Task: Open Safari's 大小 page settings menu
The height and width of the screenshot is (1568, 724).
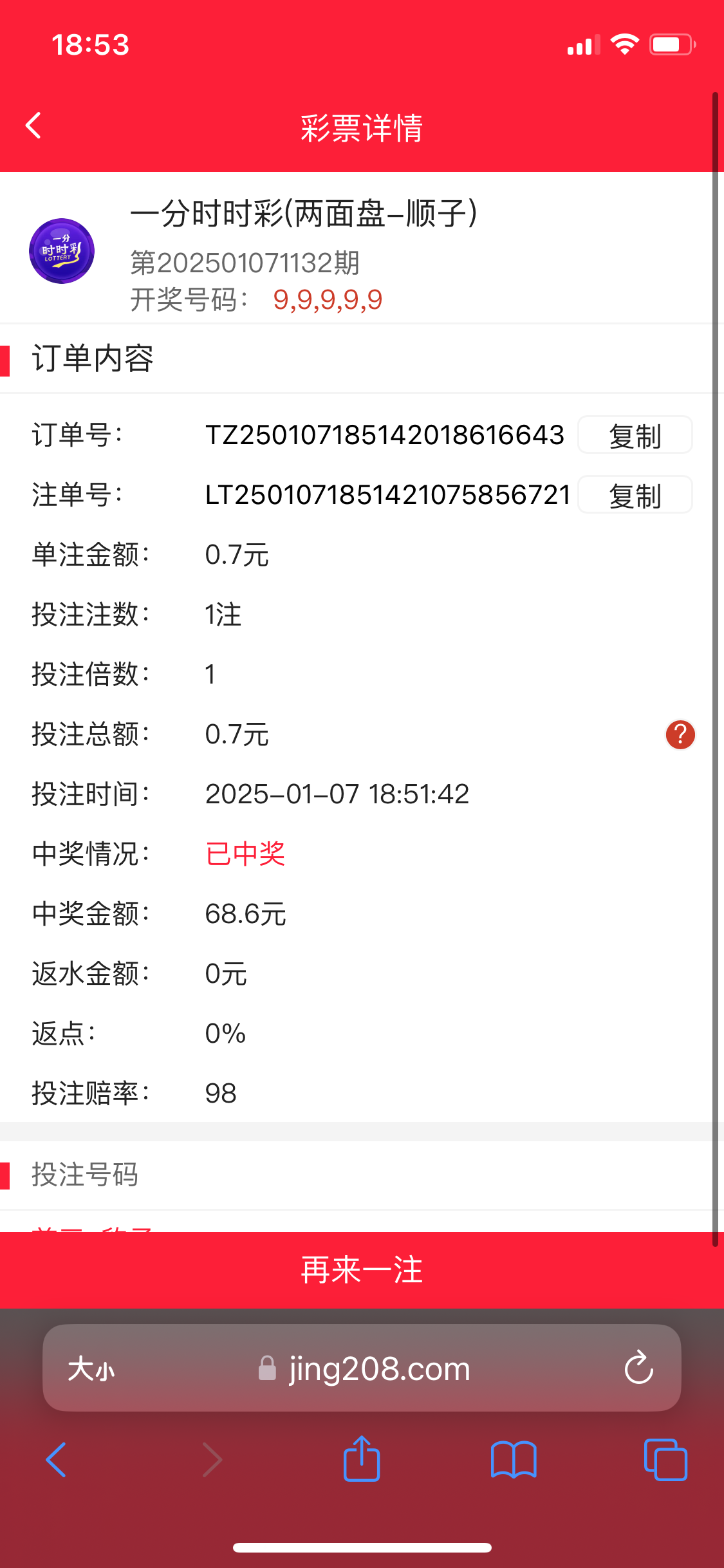Action: [x=91, y=1368]
